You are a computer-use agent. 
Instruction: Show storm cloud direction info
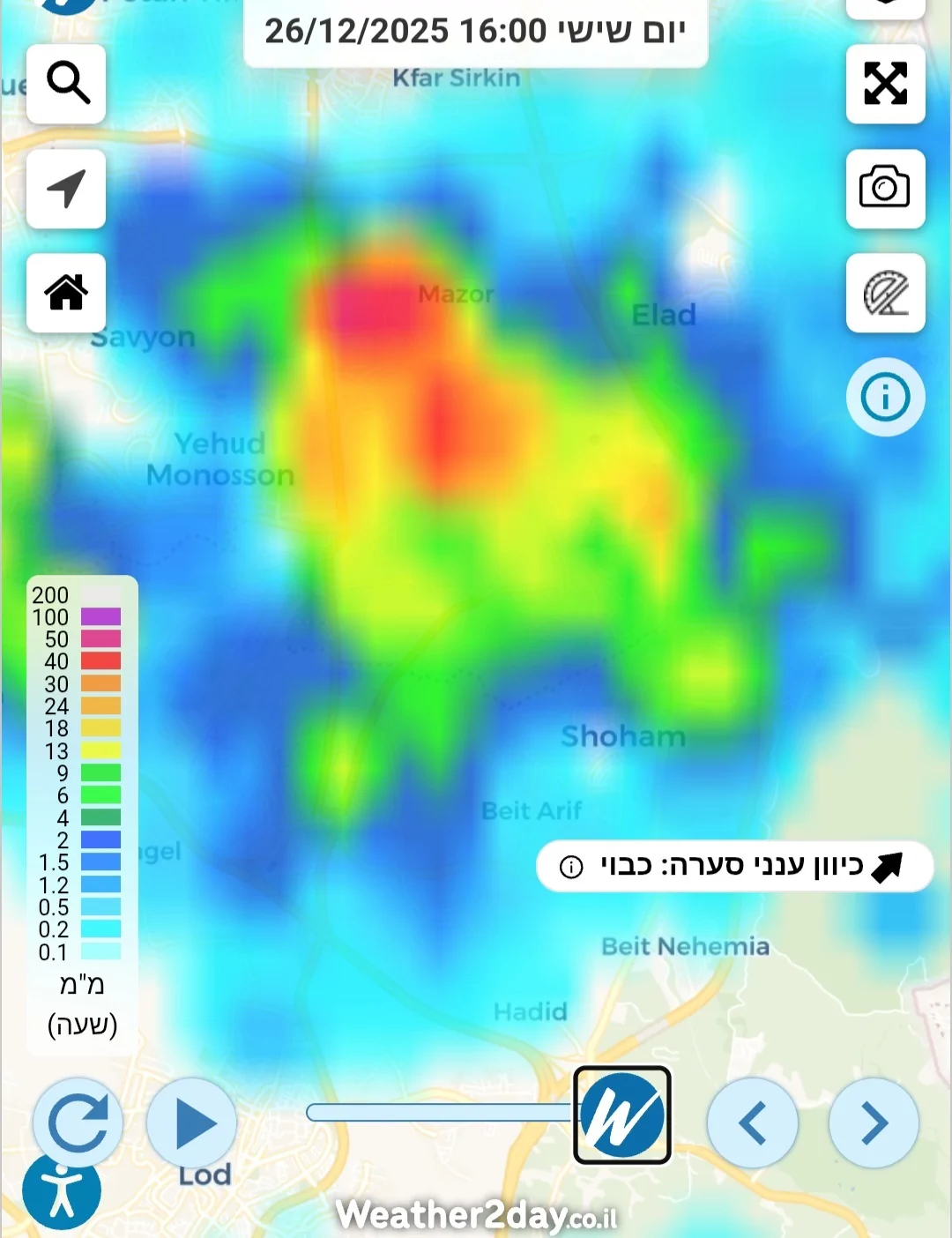tap(571, 867)
